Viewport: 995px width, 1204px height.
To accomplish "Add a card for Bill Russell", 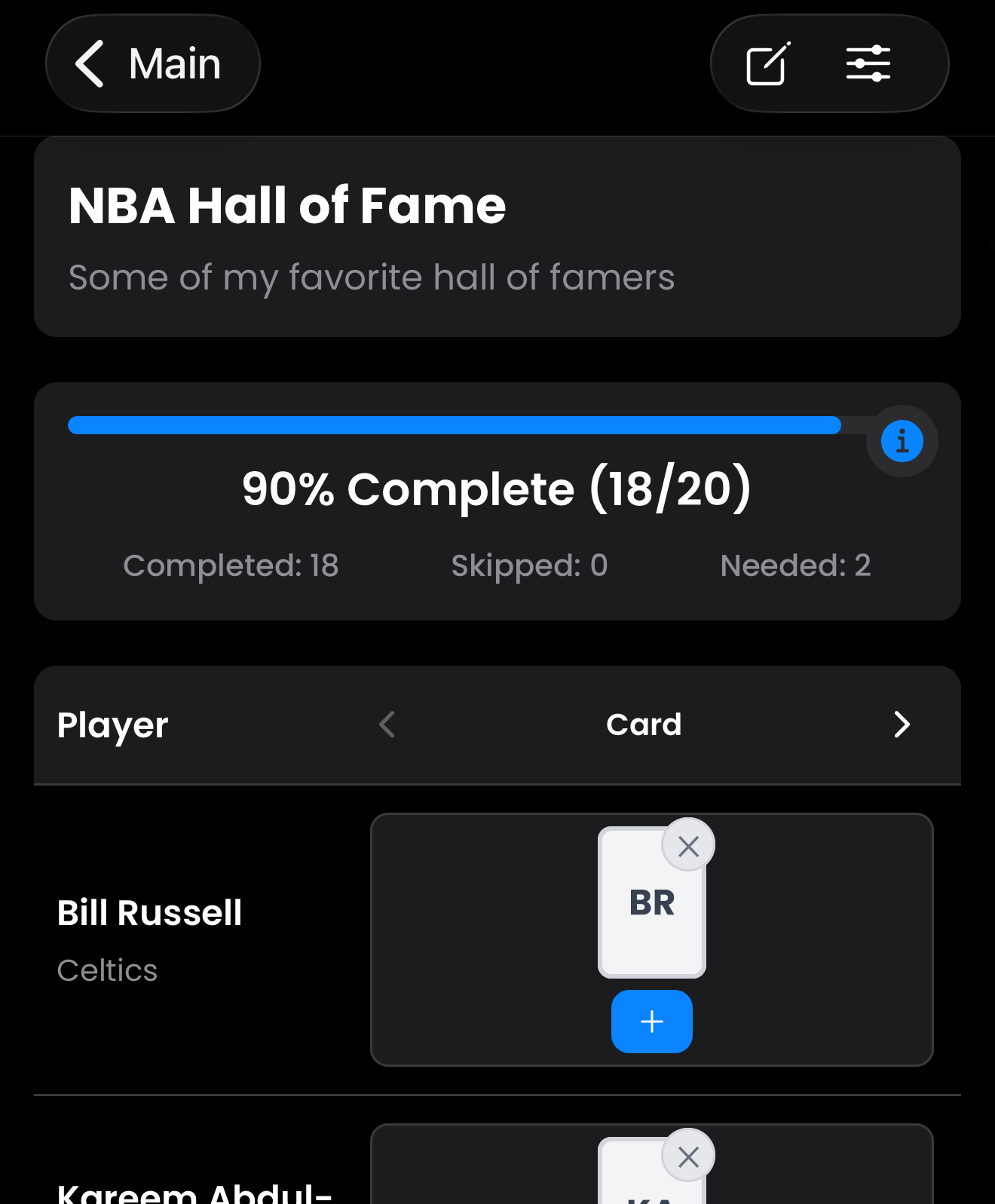I will point(651,1022).
